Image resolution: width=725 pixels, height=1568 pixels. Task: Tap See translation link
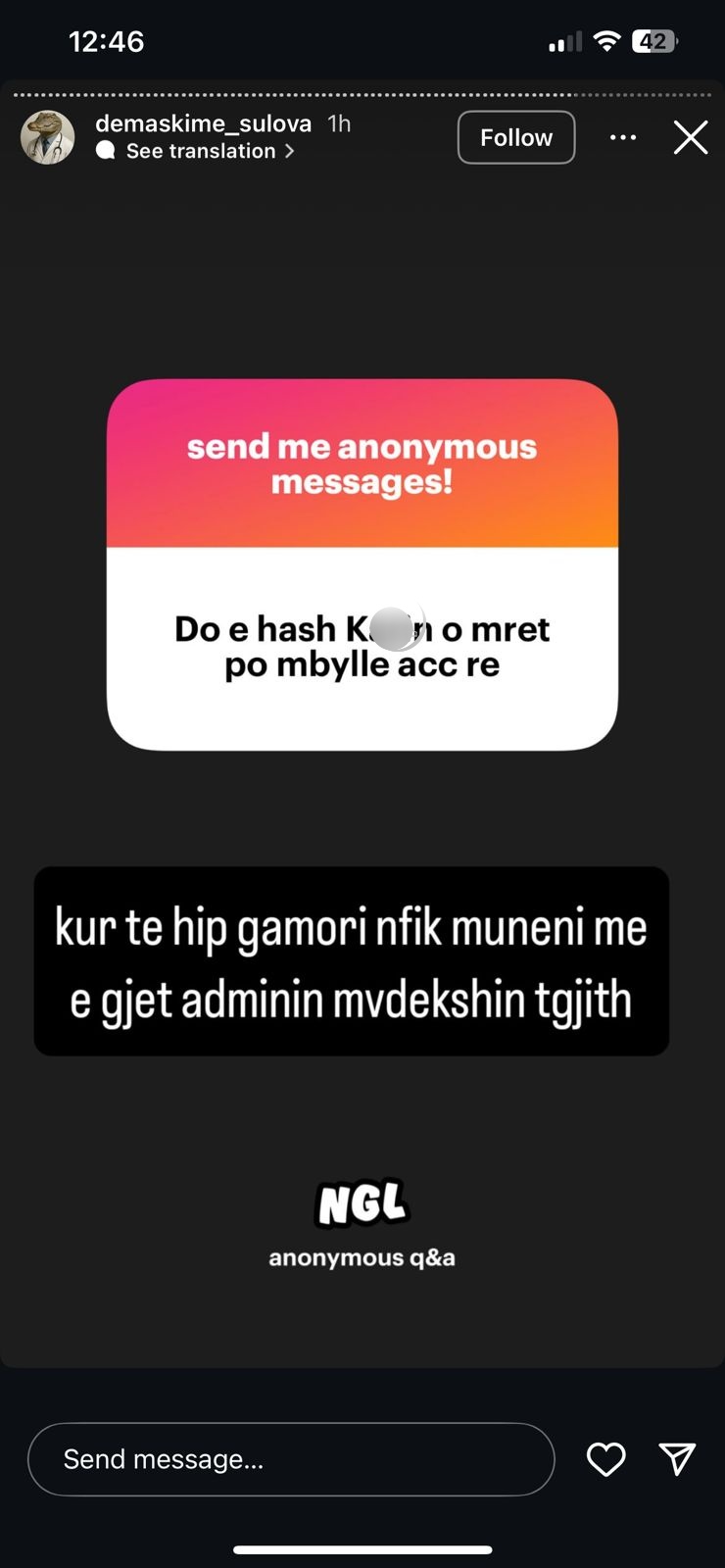(x=201, y=151)
